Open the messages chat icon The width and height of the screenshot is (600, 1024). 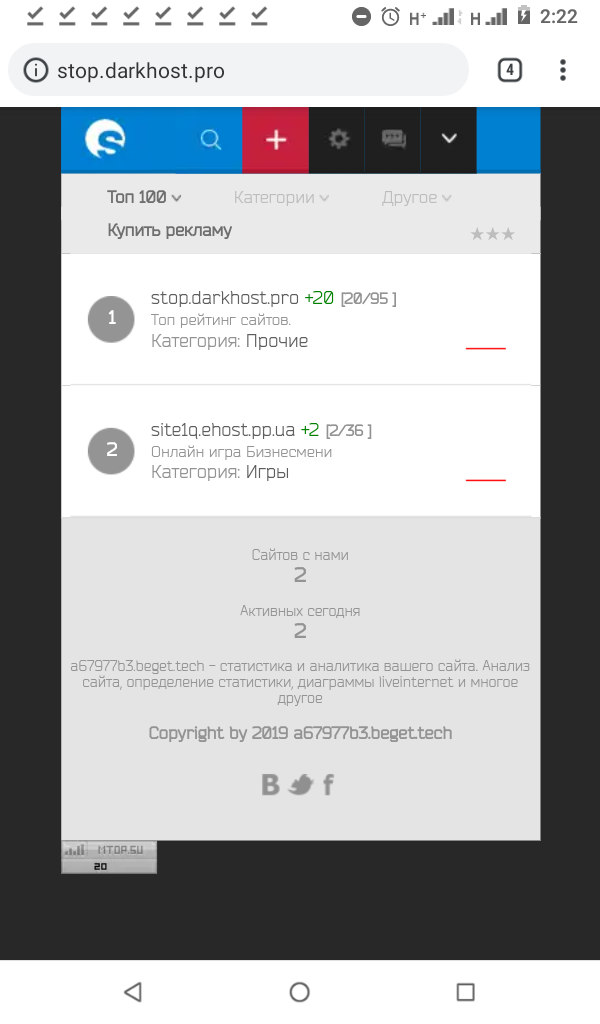[394, 140]
